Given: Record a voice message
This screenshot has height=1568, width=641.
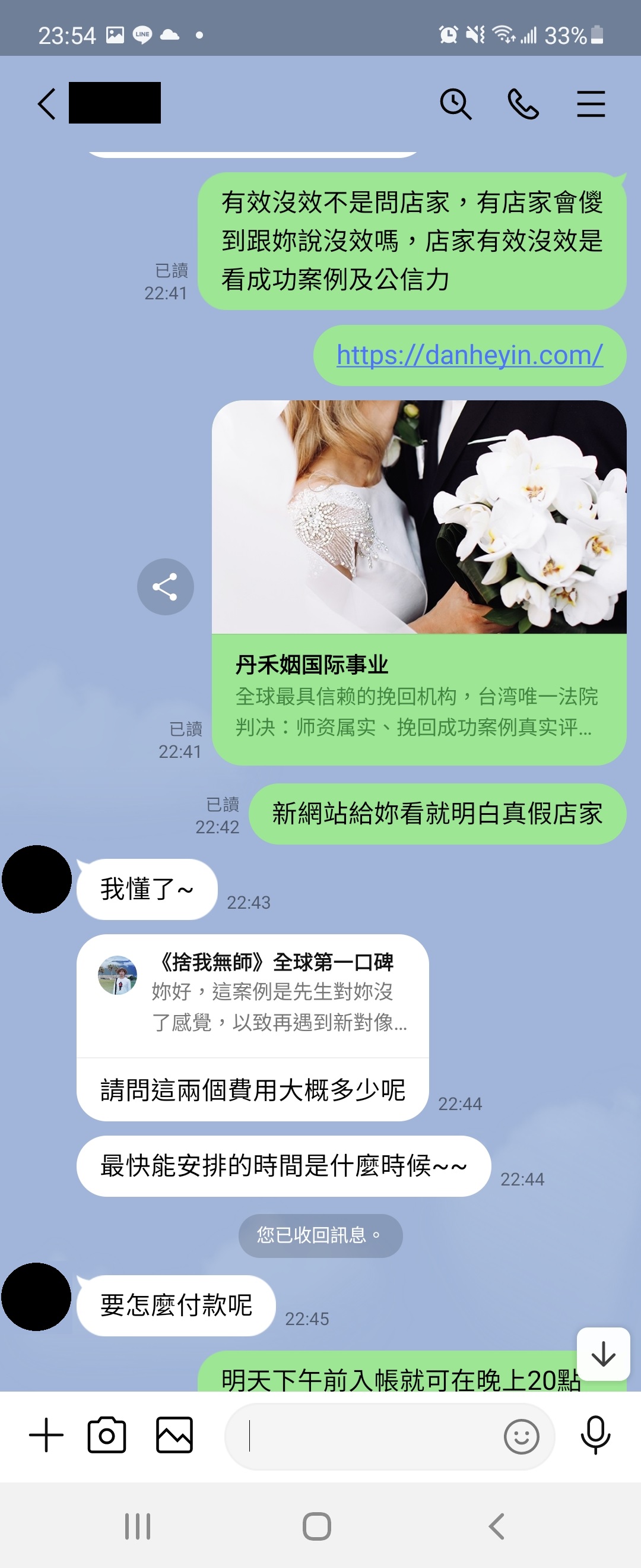Looking at the screenshot, I should tap(595, 1436).
